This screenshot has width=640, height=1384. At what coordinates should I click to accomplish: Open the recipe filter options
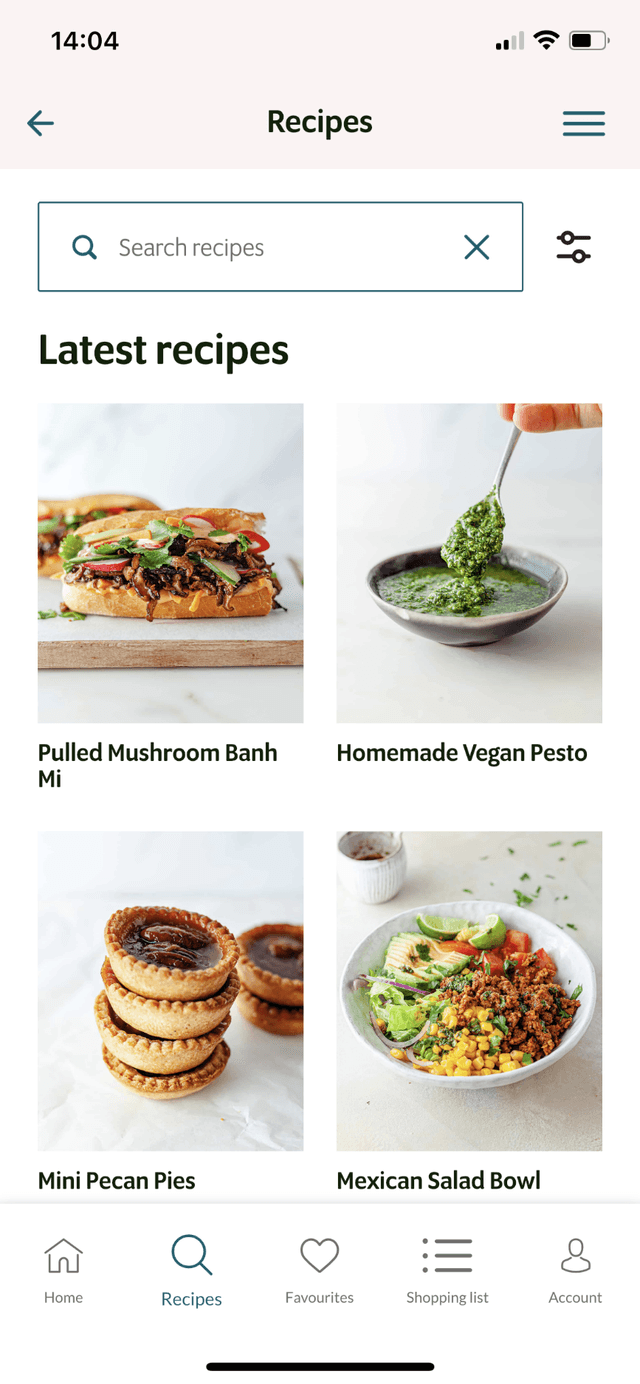pyautogui.click(x=573, y=247)
